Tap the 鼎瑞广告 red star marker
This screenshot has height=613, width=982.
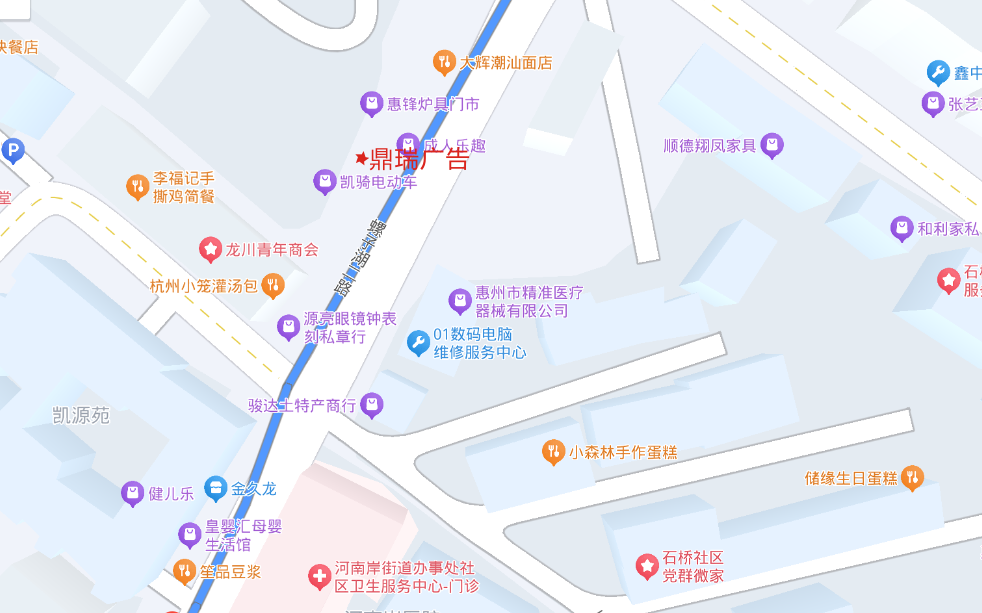(361, 159)
